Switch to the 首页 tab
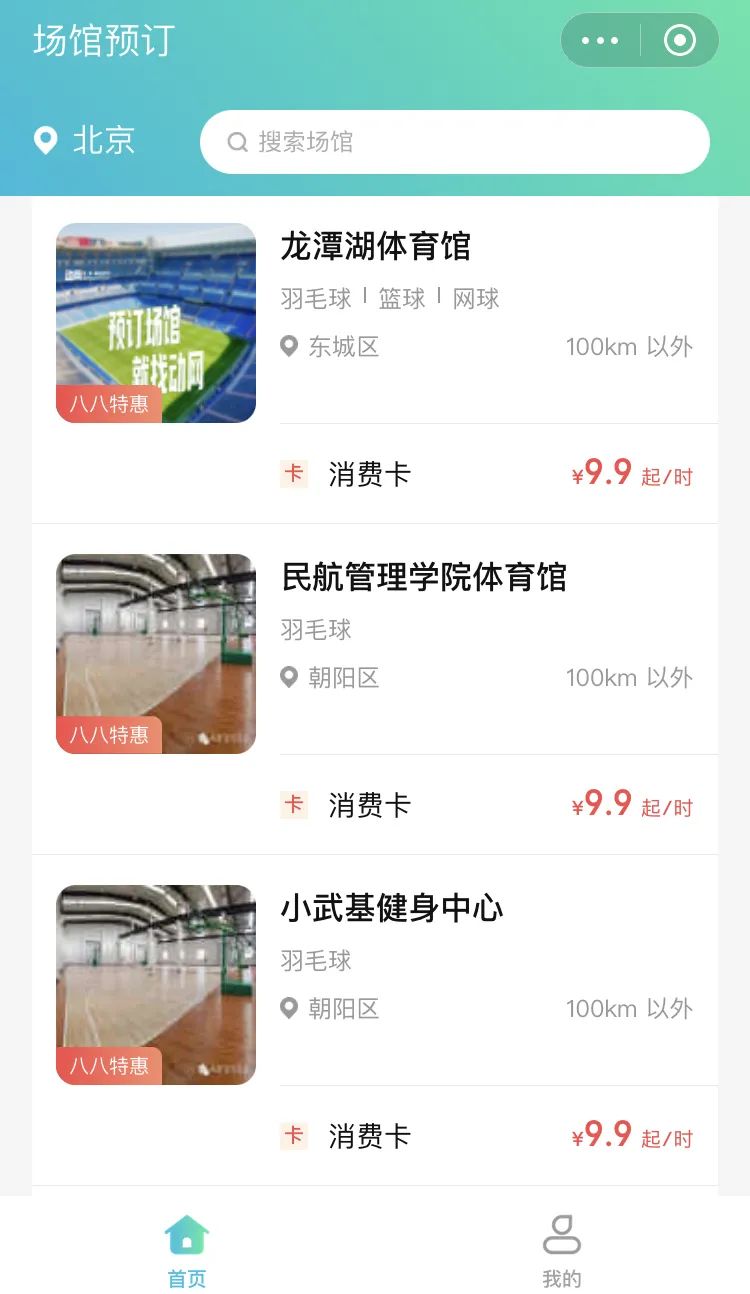Viewport: 750px width, 1294px height. pyautogui.click(x=187, y=1250)
